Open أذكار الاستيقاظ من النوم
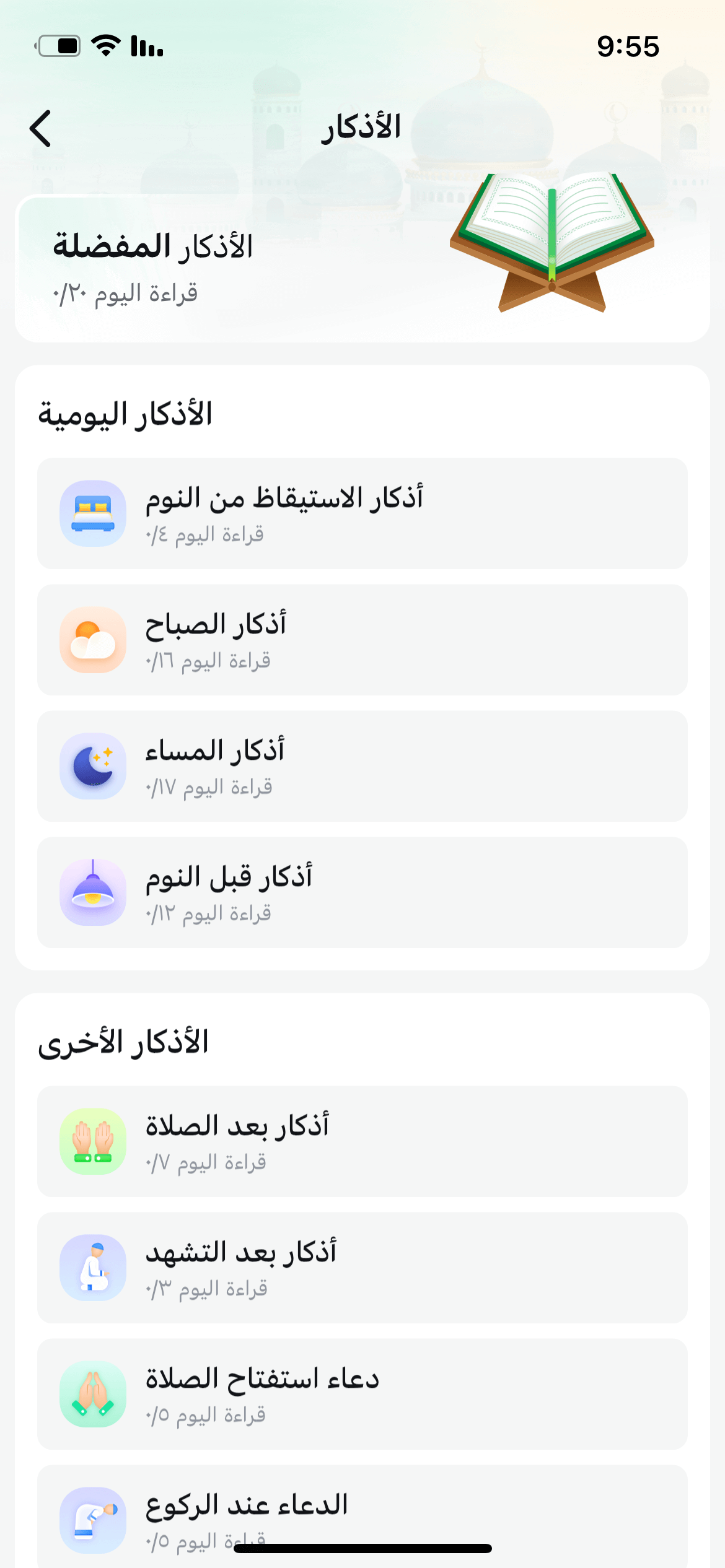The width and height of the screenshot is (725, 1568). [x=362, y=513]
